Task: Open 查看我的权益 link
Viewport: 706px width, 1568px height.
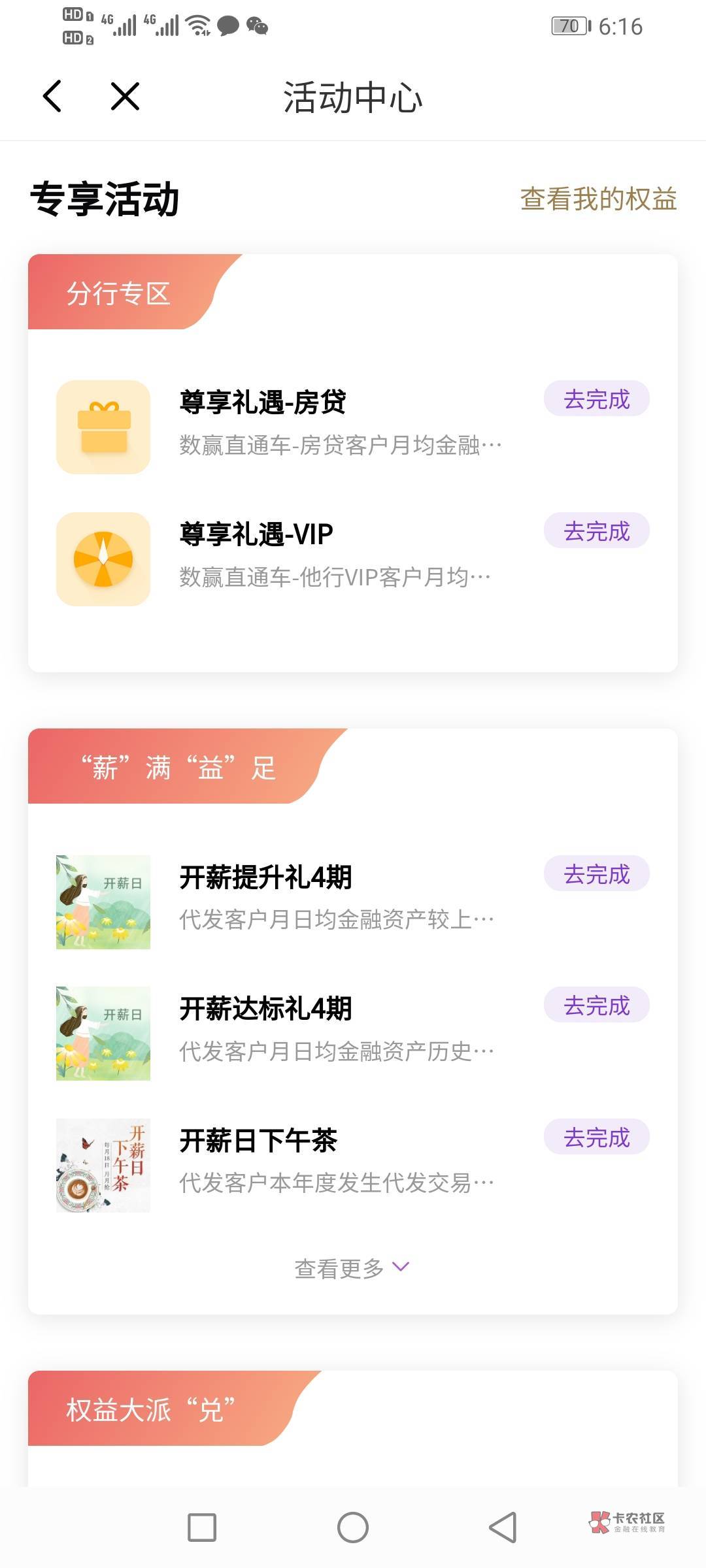Action: coord(598,199)
